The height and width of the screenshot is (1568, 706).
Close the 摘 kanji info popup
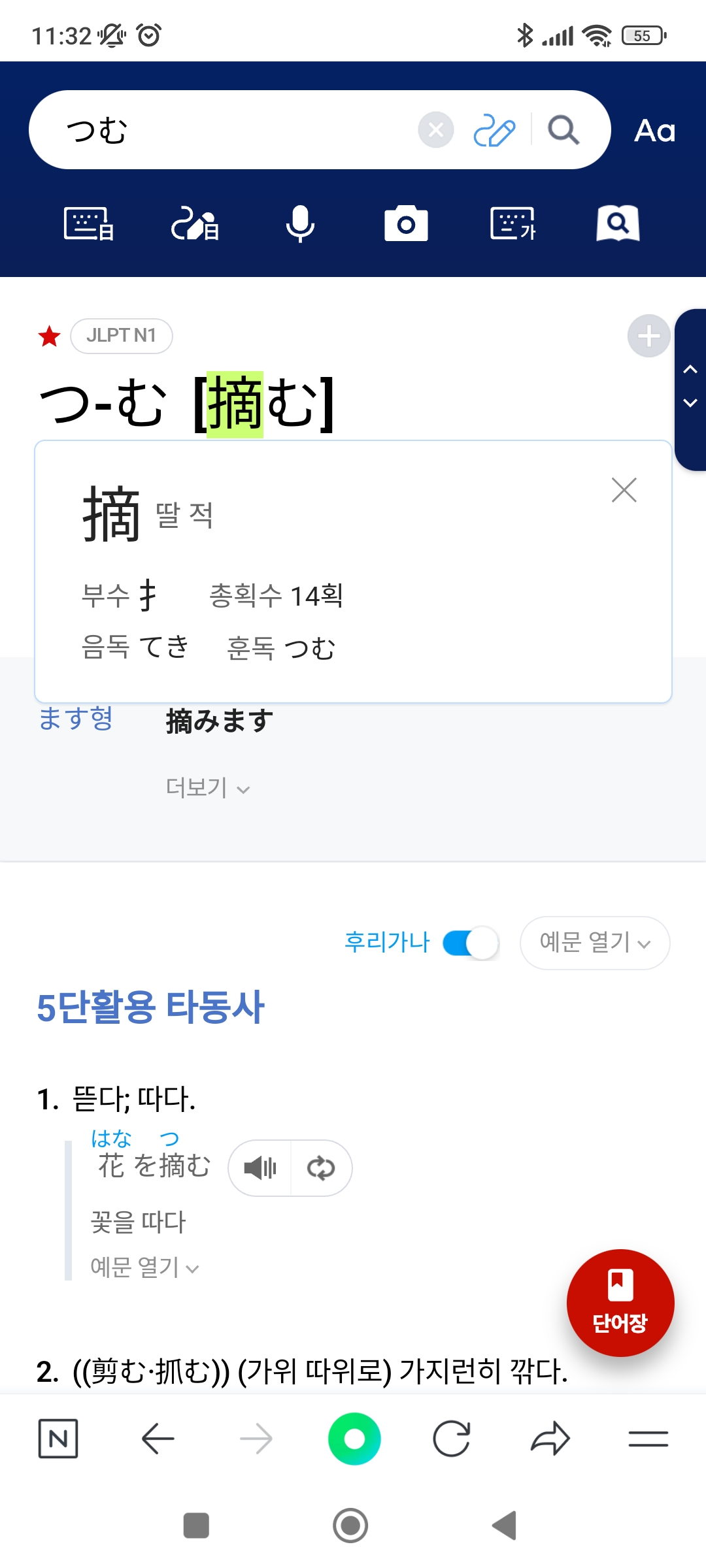(624, 490)
